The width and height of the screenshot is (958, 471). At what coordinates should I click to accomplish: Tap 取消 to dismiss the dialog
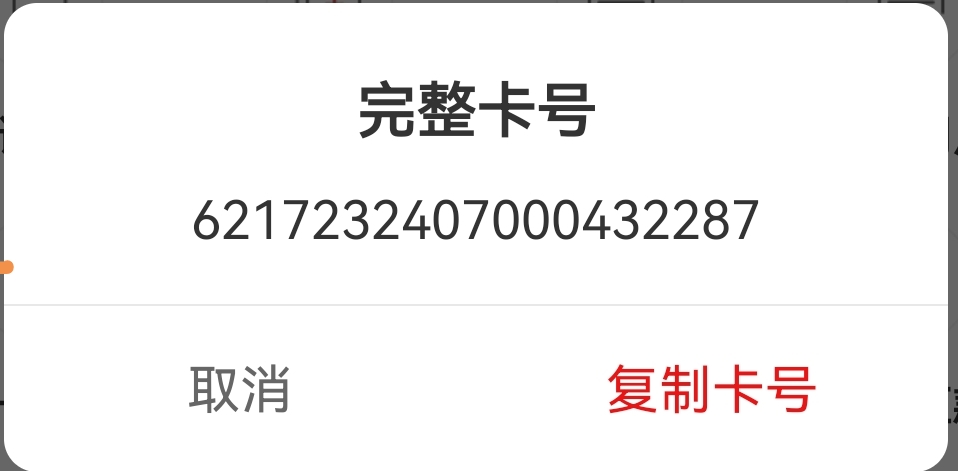(x=239, y=388)
